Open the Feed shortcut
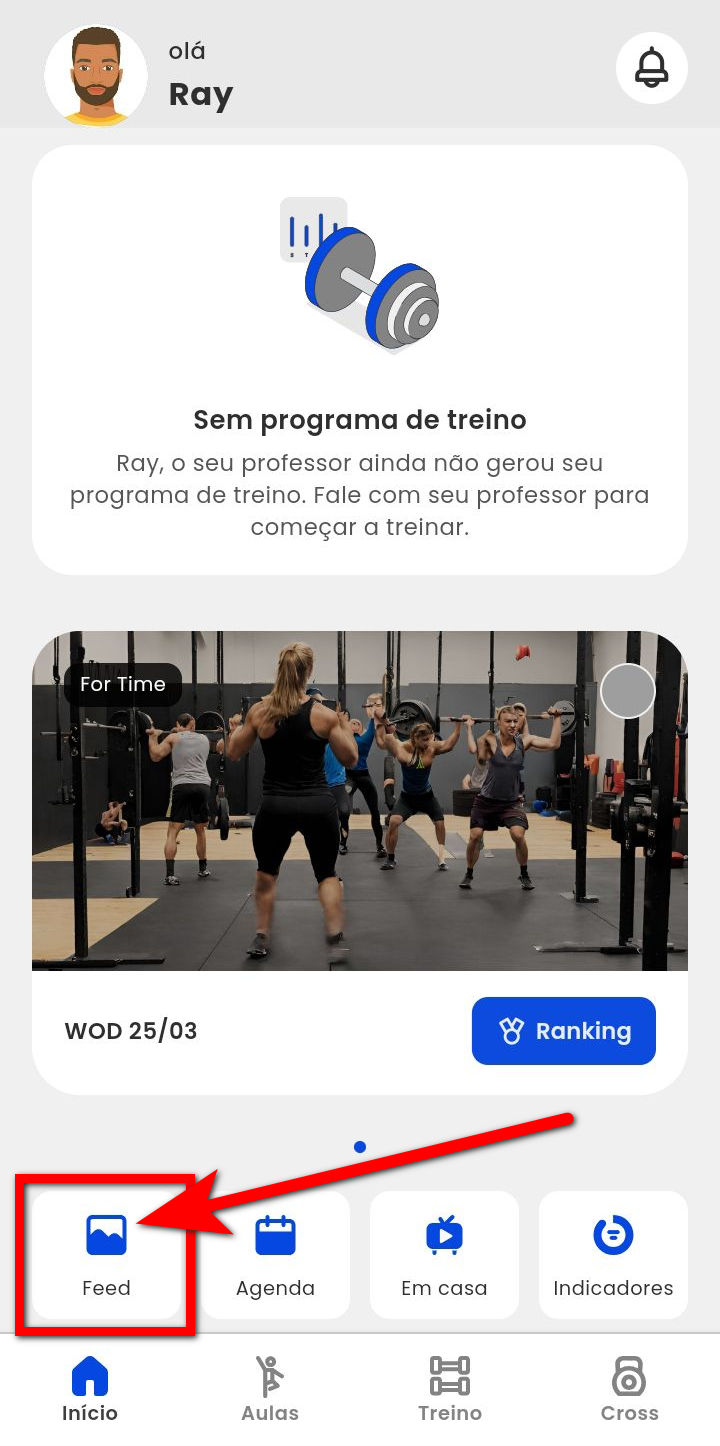The image size is (720, 1446). 106,1255
